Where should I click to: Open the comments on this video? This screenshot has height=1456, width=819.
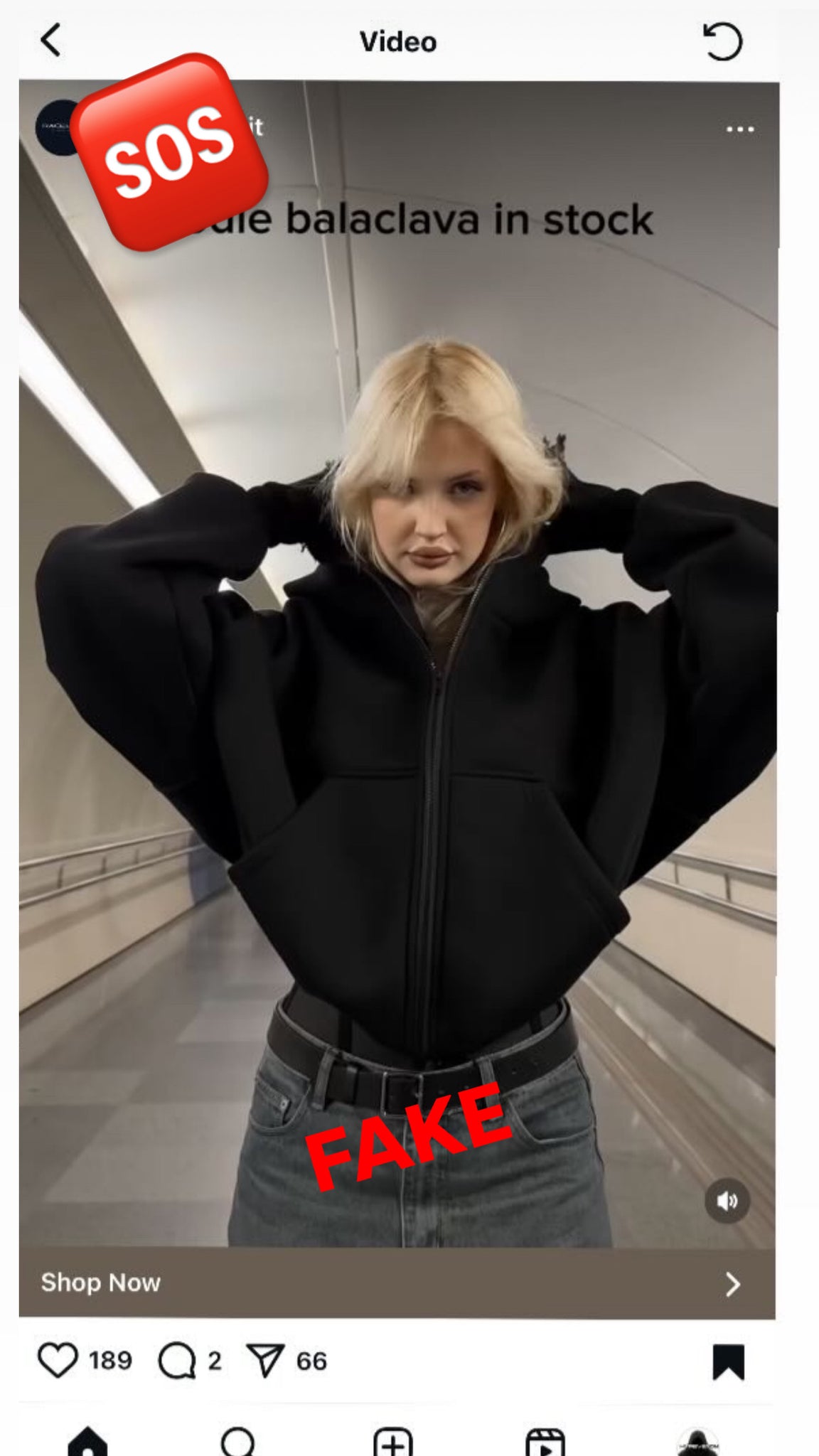click(177, 1361)
